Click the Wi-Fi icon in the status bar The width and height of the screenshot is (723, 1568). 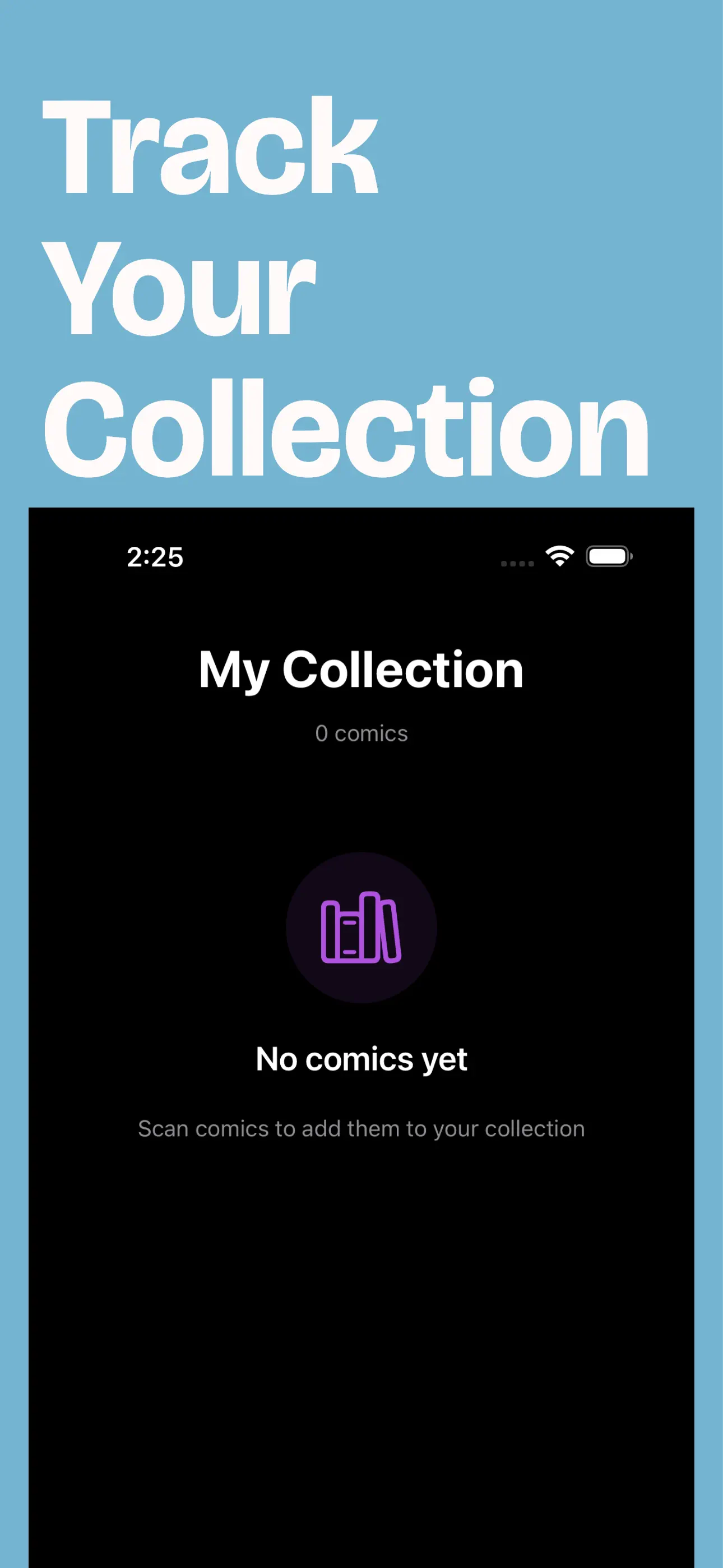(x=559, y=554)
